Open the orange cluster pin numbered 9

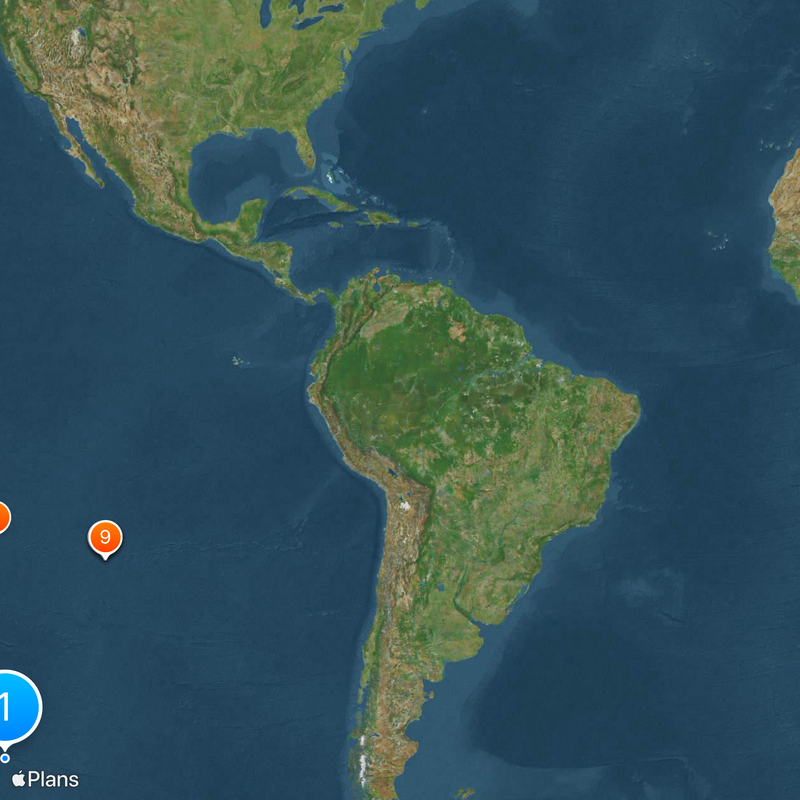(105, 537)
